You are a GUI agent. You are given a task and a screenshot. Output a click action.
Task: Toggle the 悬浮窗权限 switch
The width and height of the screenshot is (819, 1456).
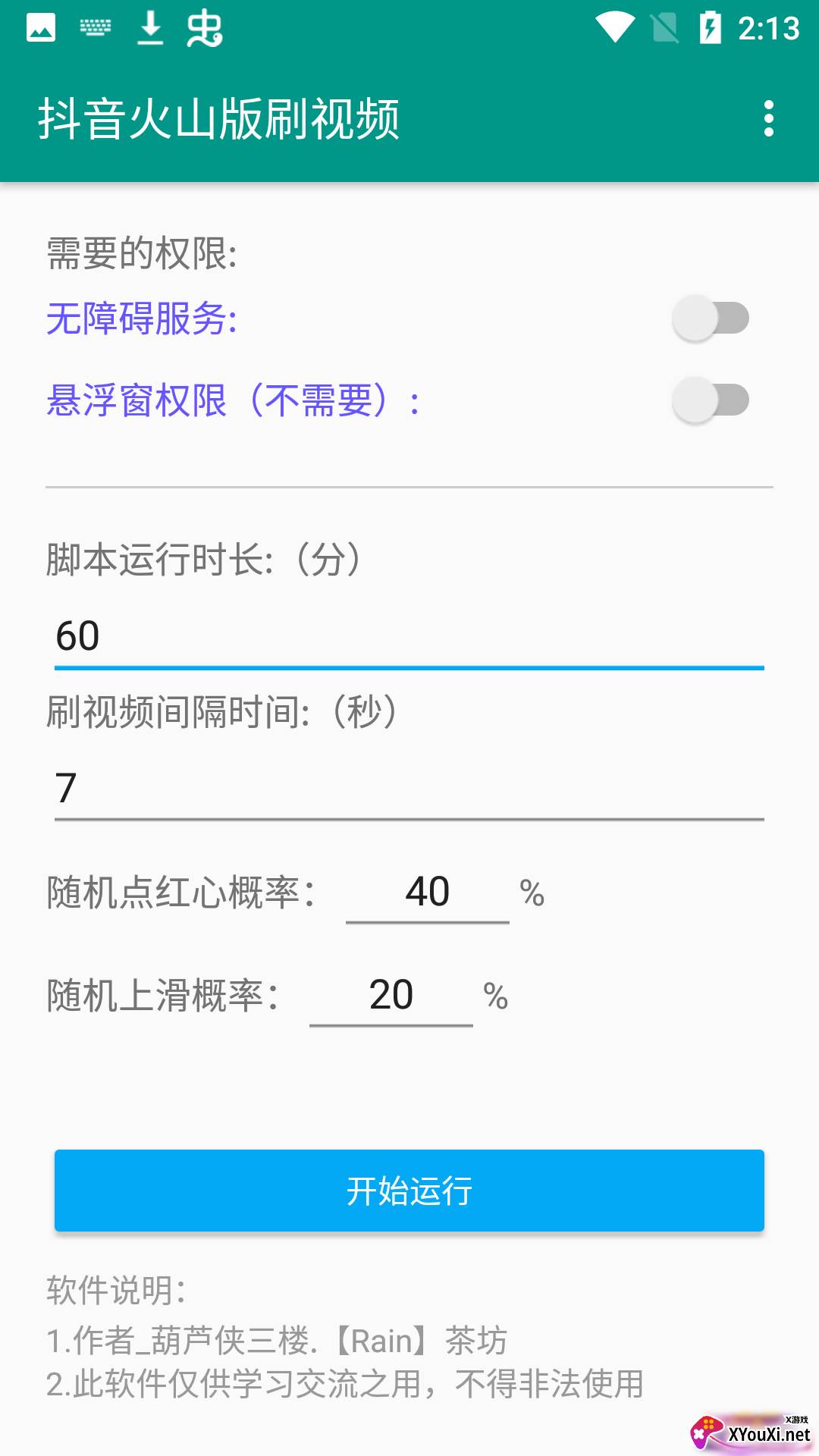point(711,400)
